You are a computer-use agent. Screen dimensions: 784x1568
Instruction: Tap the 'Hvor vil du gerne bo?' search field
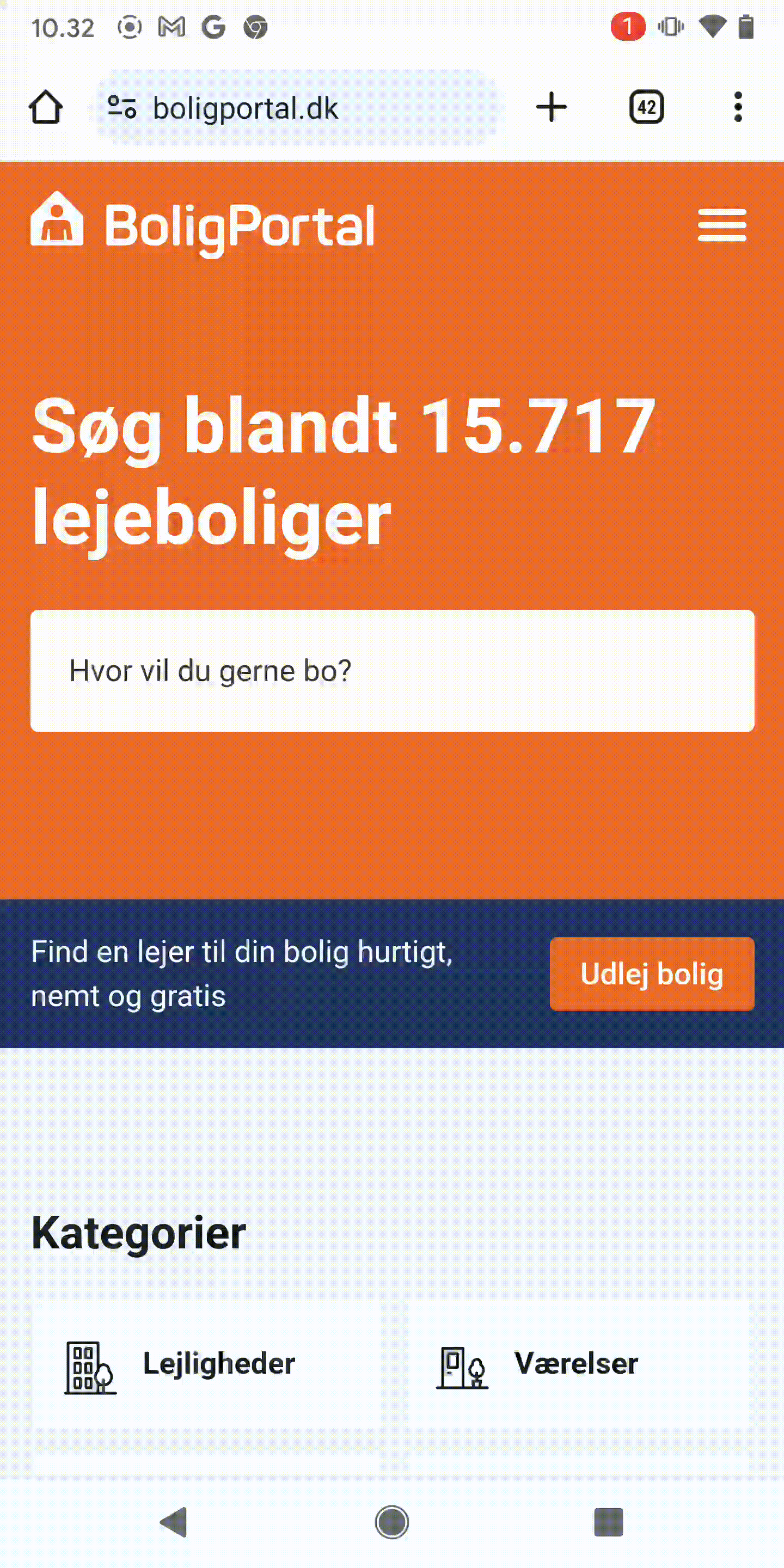392,671
